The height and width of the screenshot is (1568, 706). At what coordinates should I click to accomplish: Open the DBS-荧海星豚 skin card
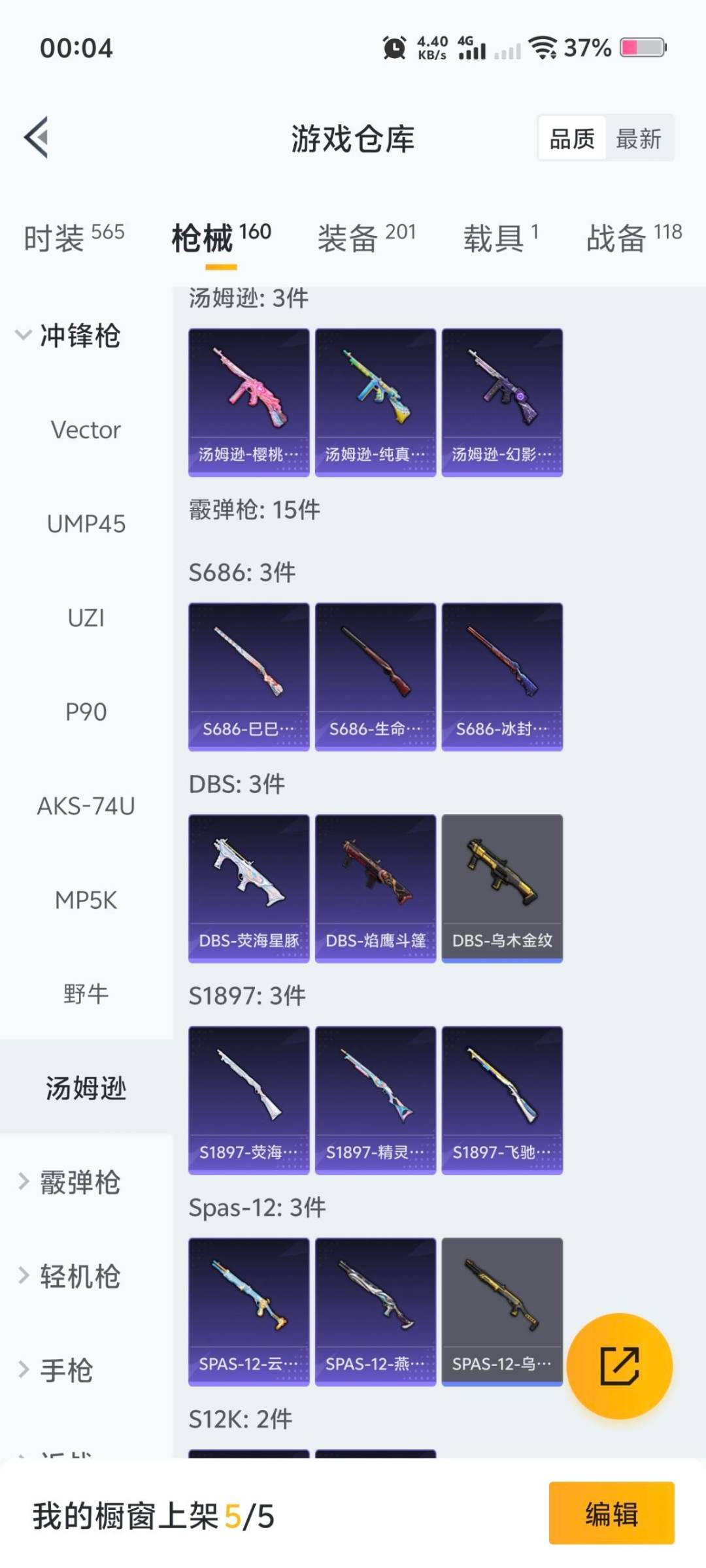[x=248, y=886]
